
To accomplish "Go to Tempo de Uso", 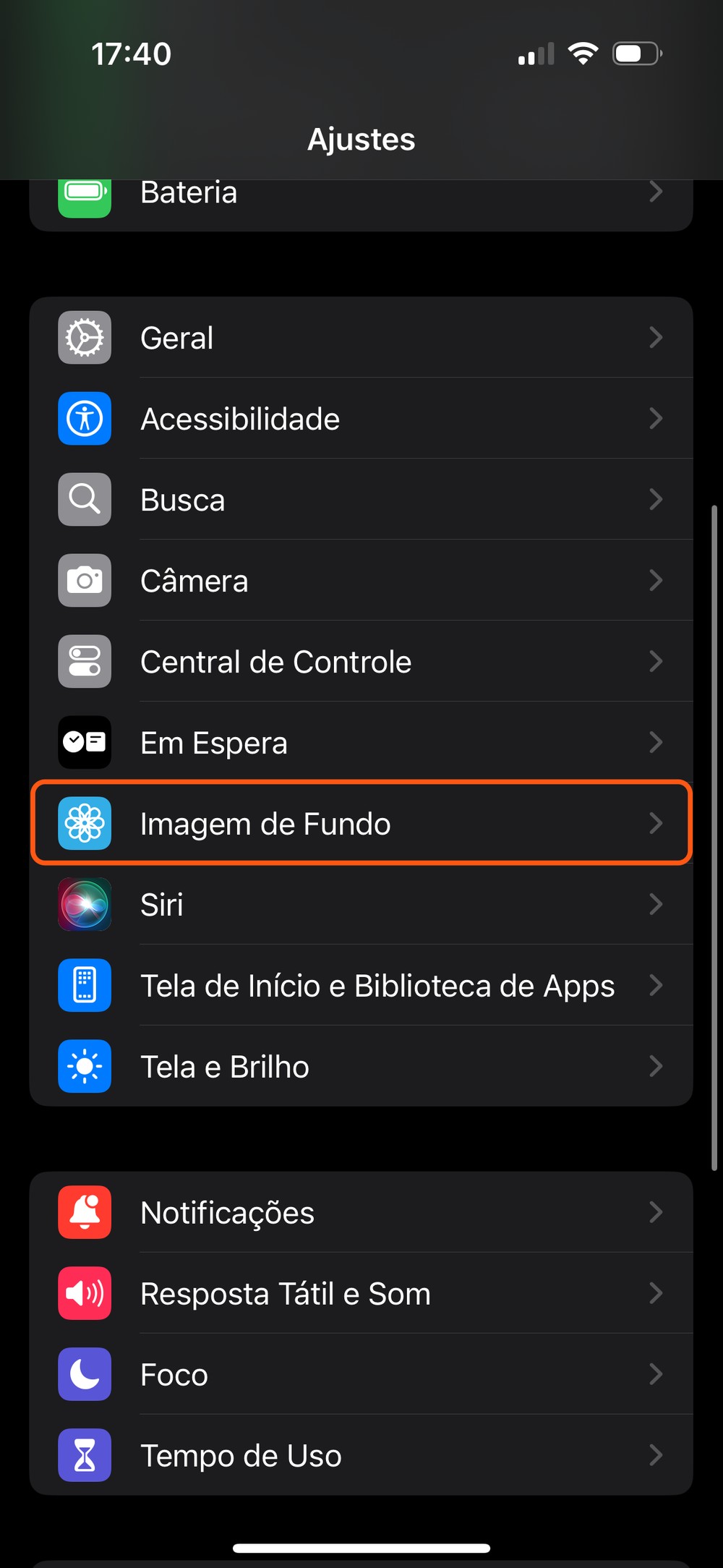I will (361, 1456).
